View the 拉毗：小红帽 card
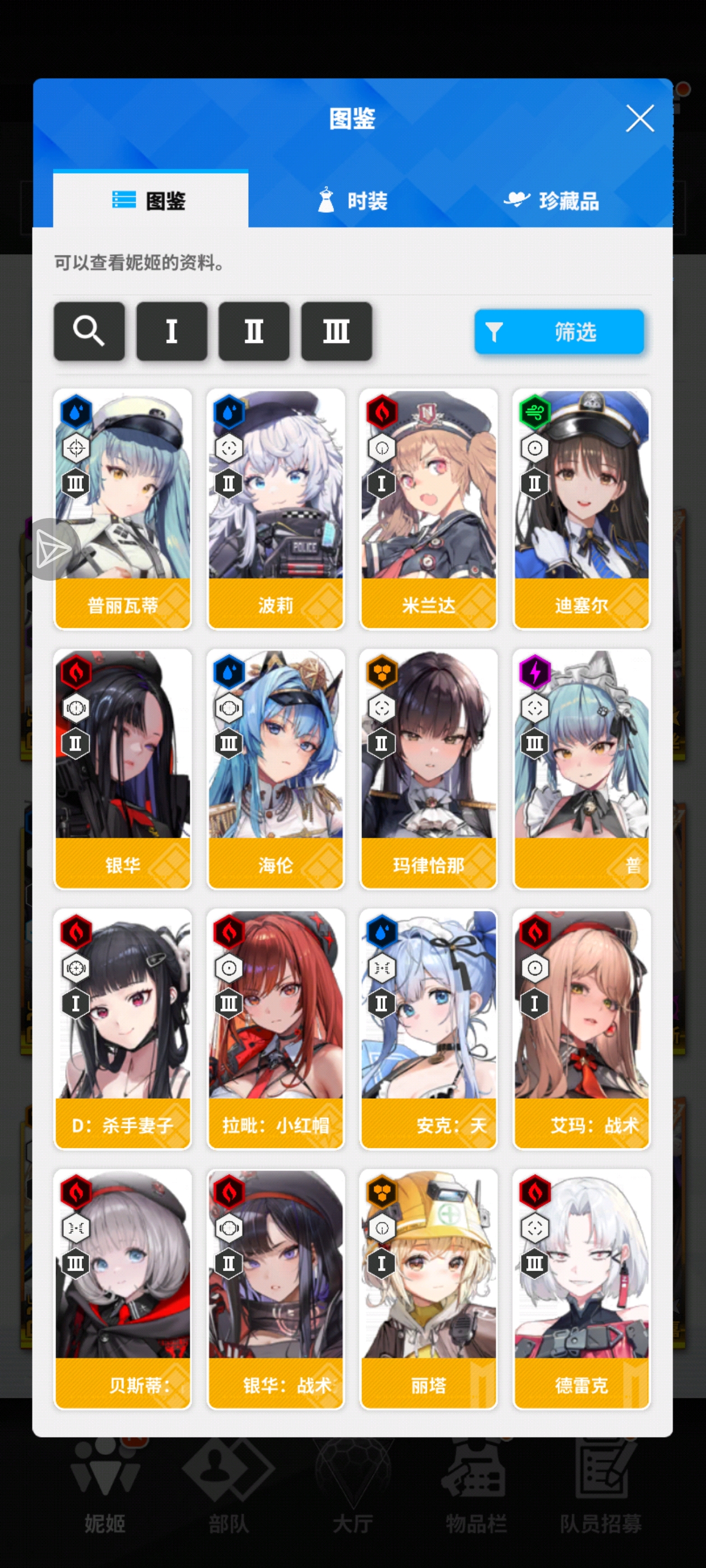The width and height of the screenshot is (706, 1568). [x=275, y=1029]
